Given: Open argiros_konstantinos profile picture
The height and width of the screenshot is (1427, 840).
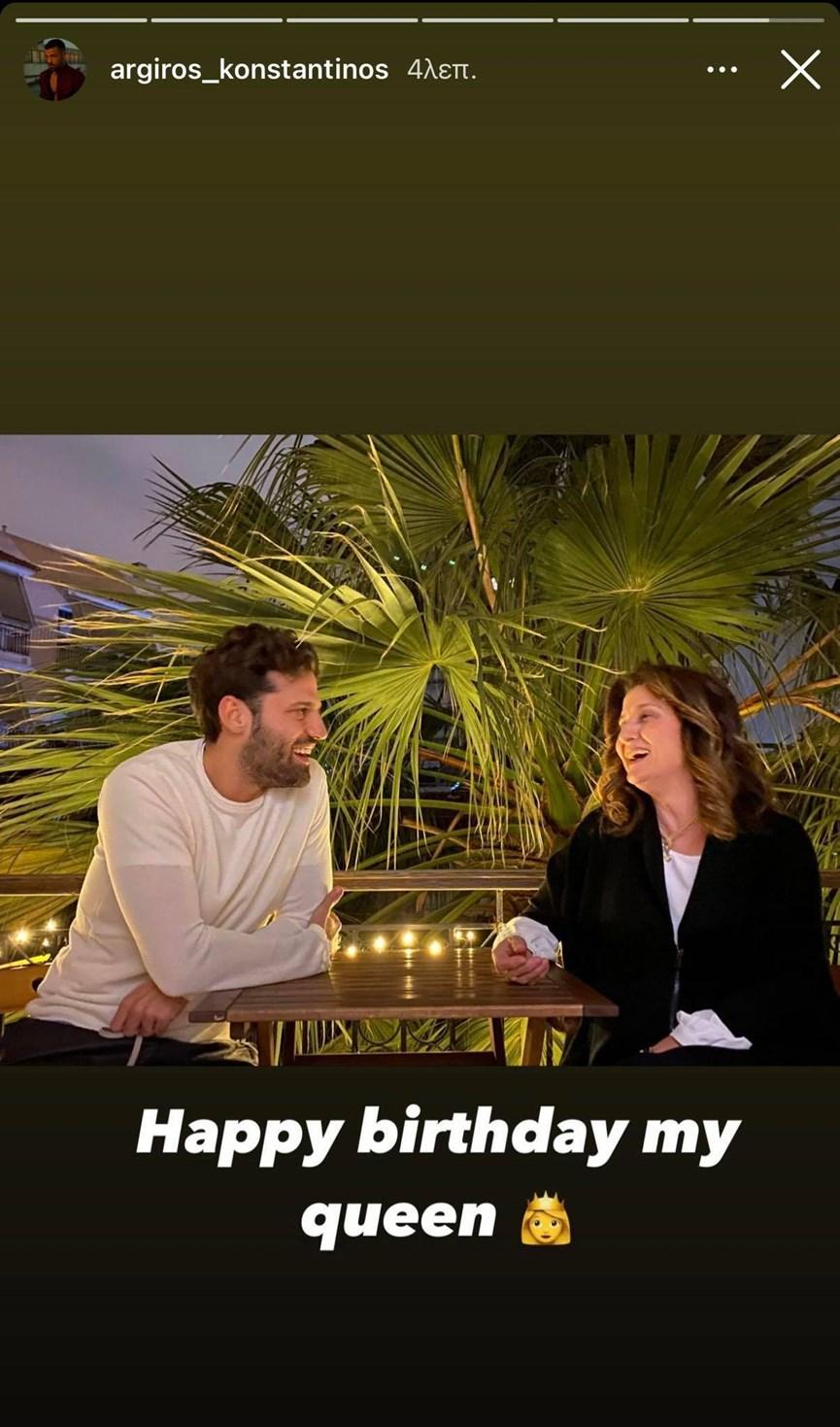Looking at the screenshot, I should click(x=54, y=70).
